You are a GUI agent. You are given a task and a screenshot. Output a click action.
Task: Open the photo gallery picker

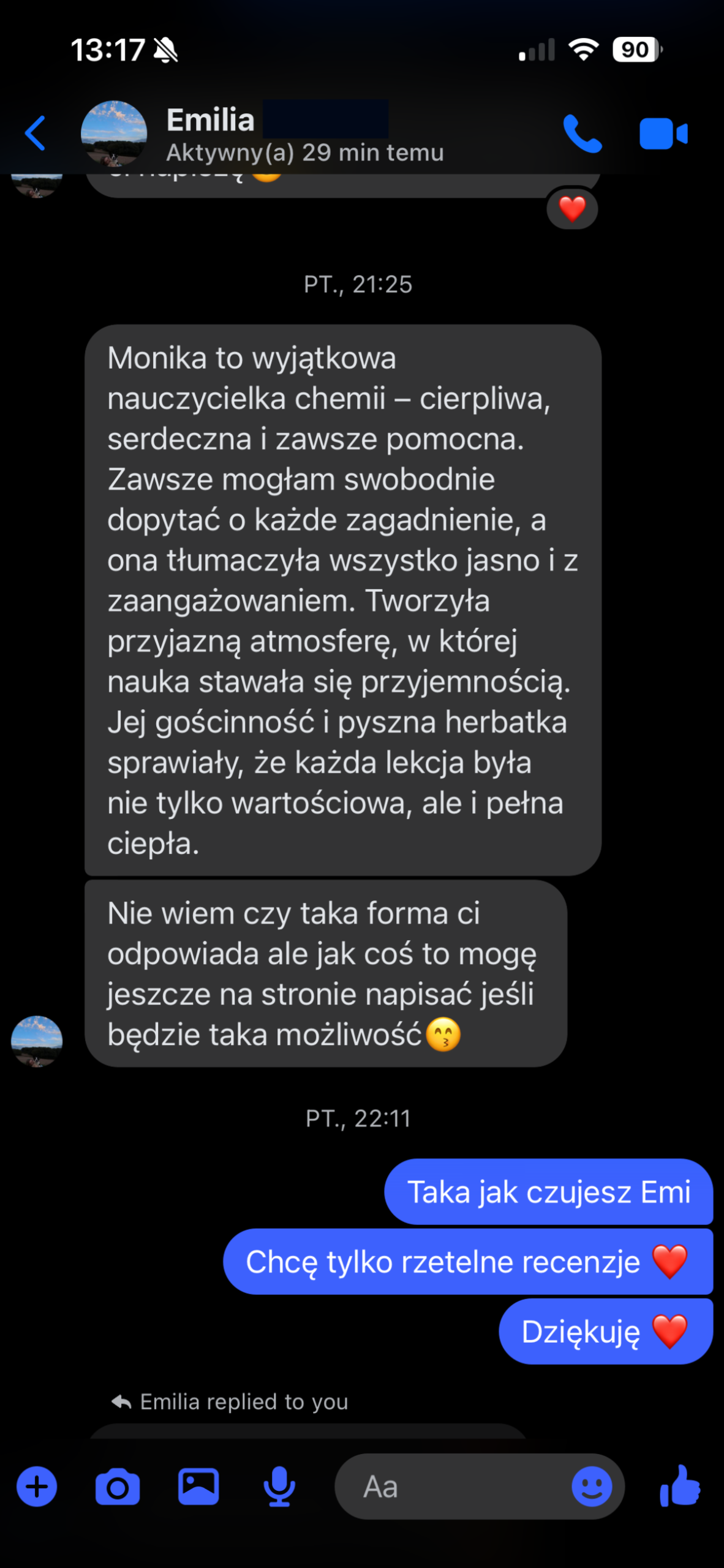coord(198,1487)
